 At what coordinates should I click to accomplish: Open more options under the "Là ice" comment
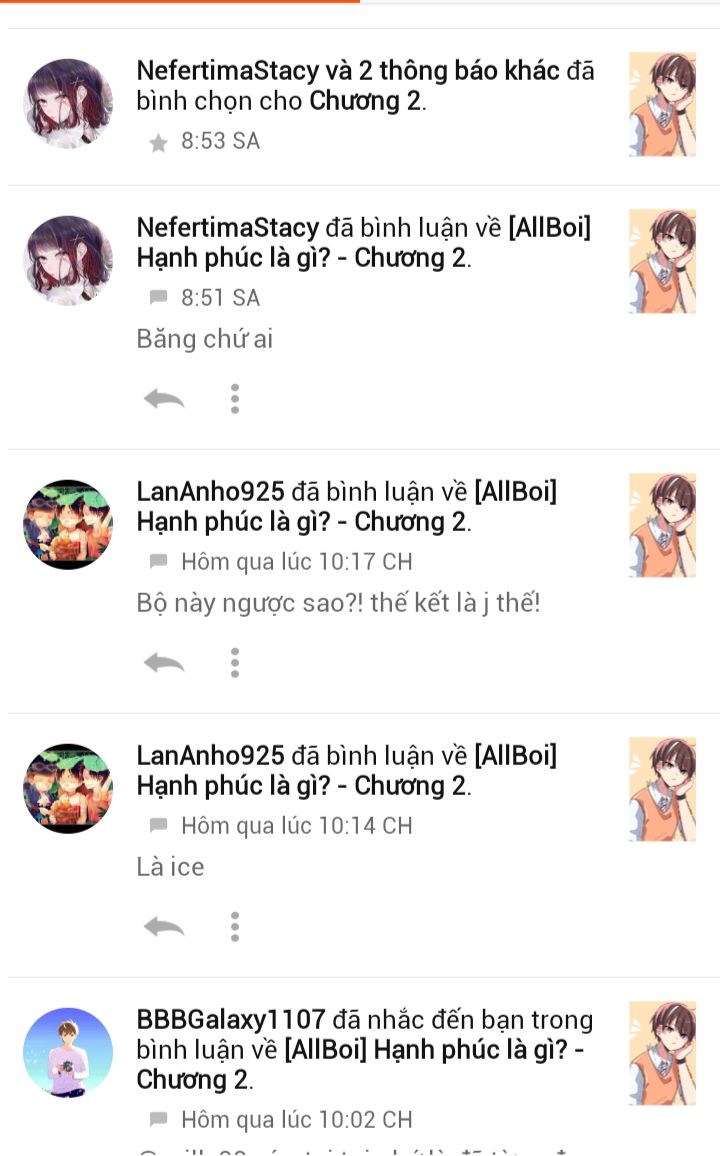pyautogui.click(x=234, y=927)
